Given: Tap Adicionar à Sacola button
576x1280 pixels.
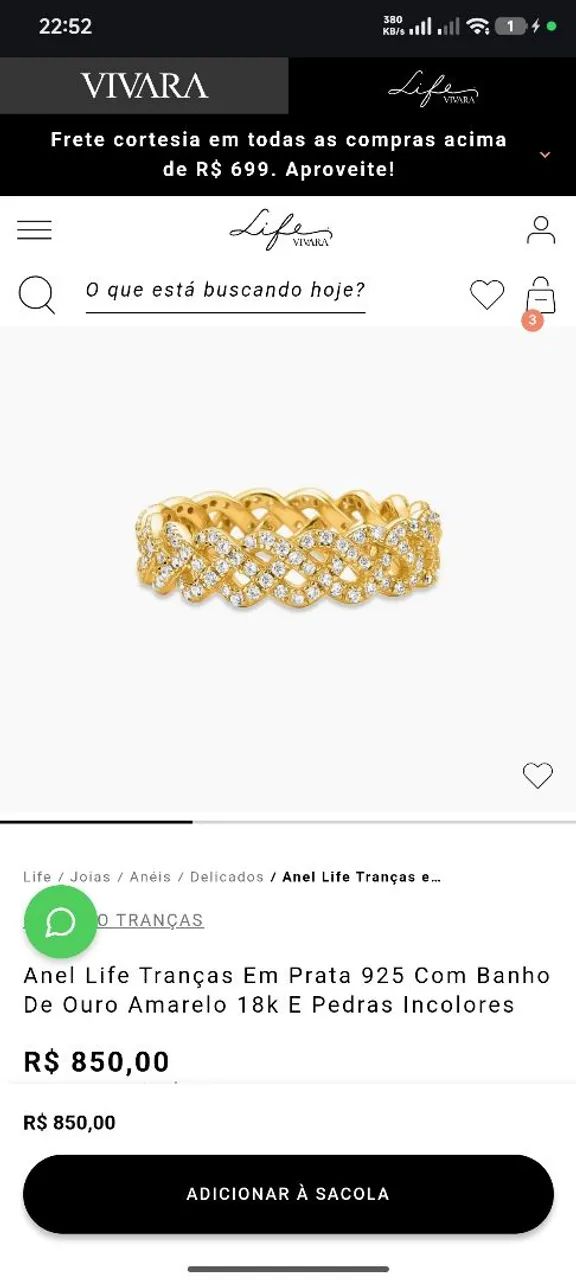Looking at the screenshot, I should [x=288, y=1194].
